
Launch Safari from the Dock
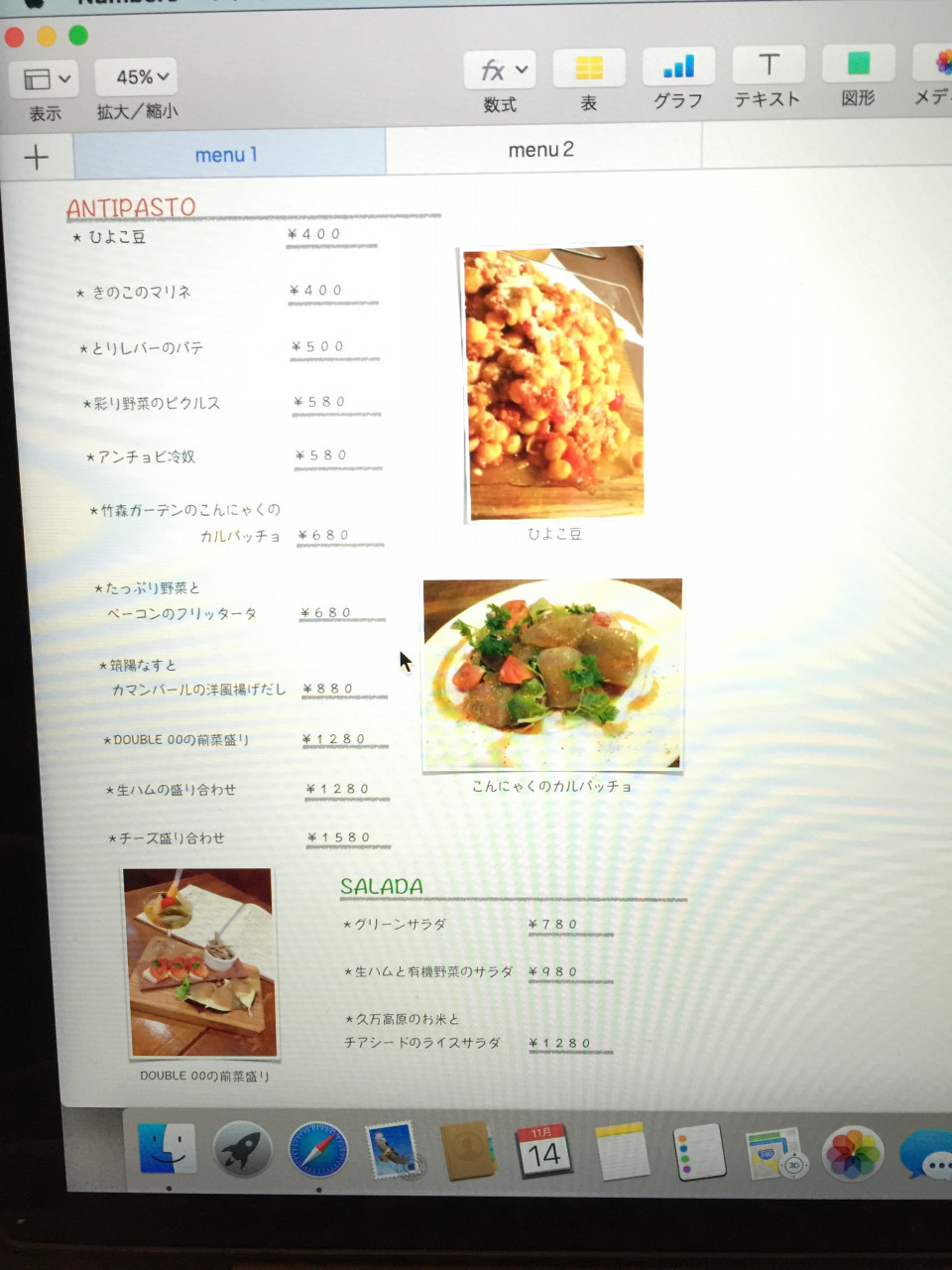(318, 1150)
